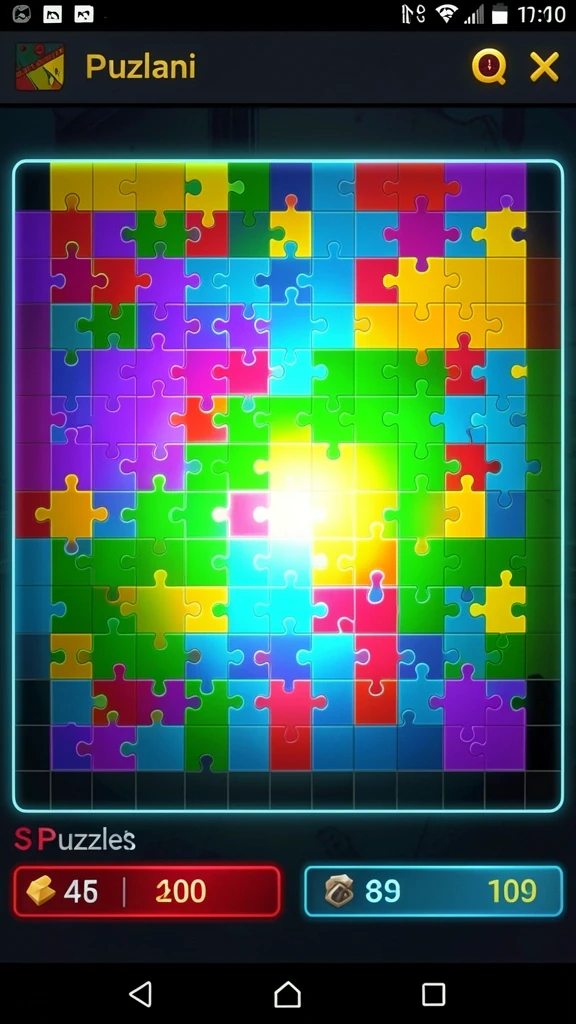Screen dimensions: 576x1024
Task: Tap the blue 89 counter button
Action: [434, 891]
